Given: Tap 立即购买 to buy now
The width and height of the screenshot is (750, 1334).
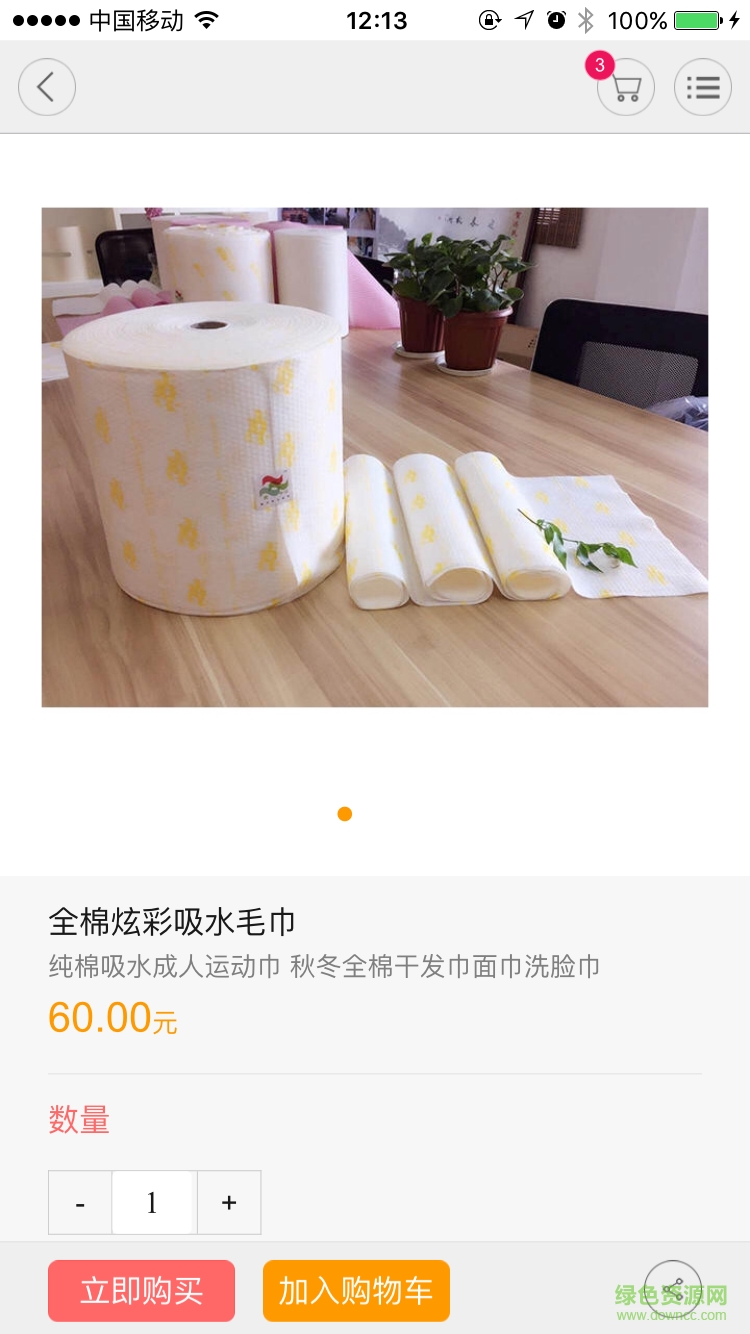Looking at the screenshot, I should (141, 1291).
